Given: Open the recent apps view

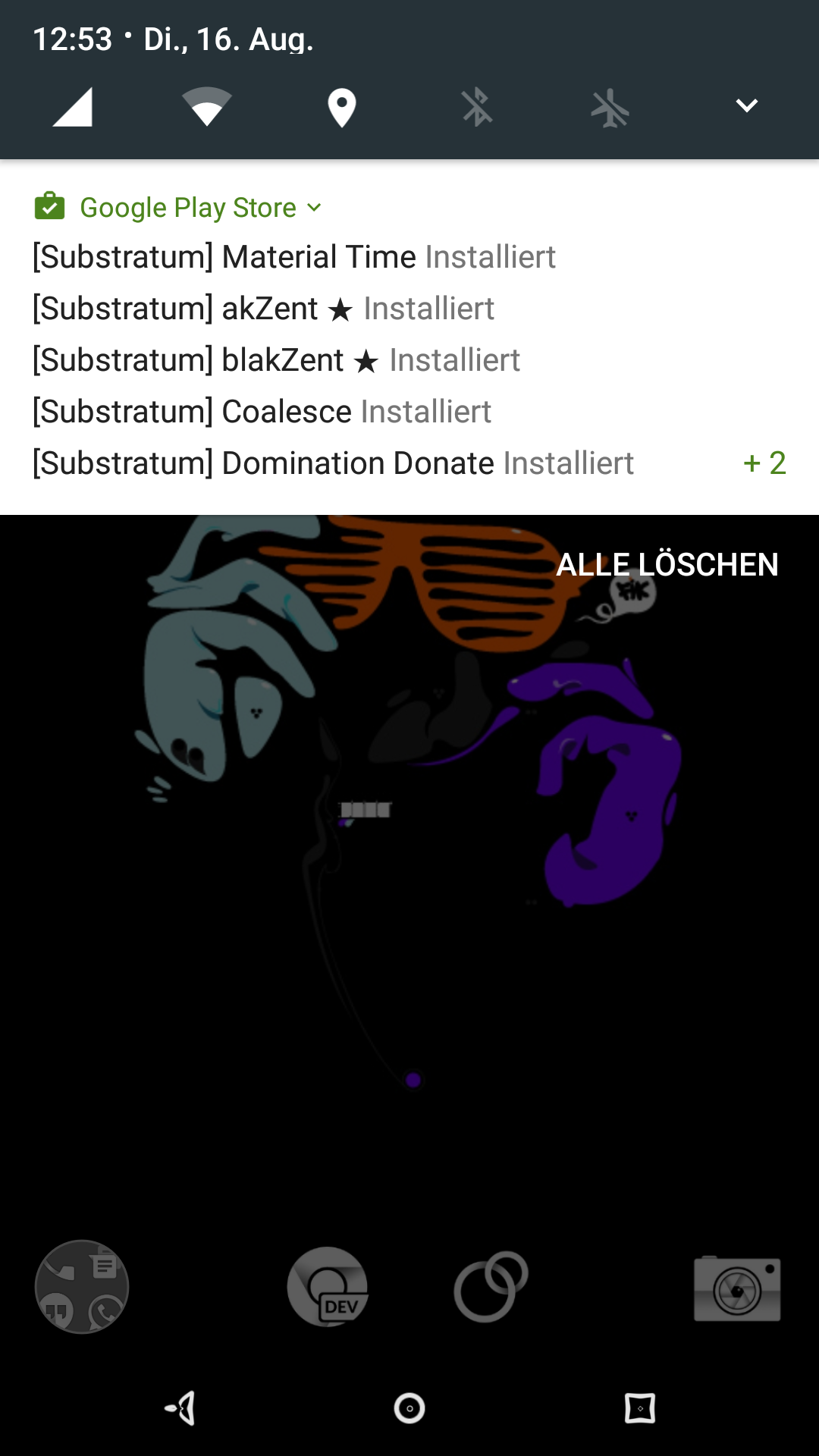Looking at the screenshot, I should click(639, 1408).
